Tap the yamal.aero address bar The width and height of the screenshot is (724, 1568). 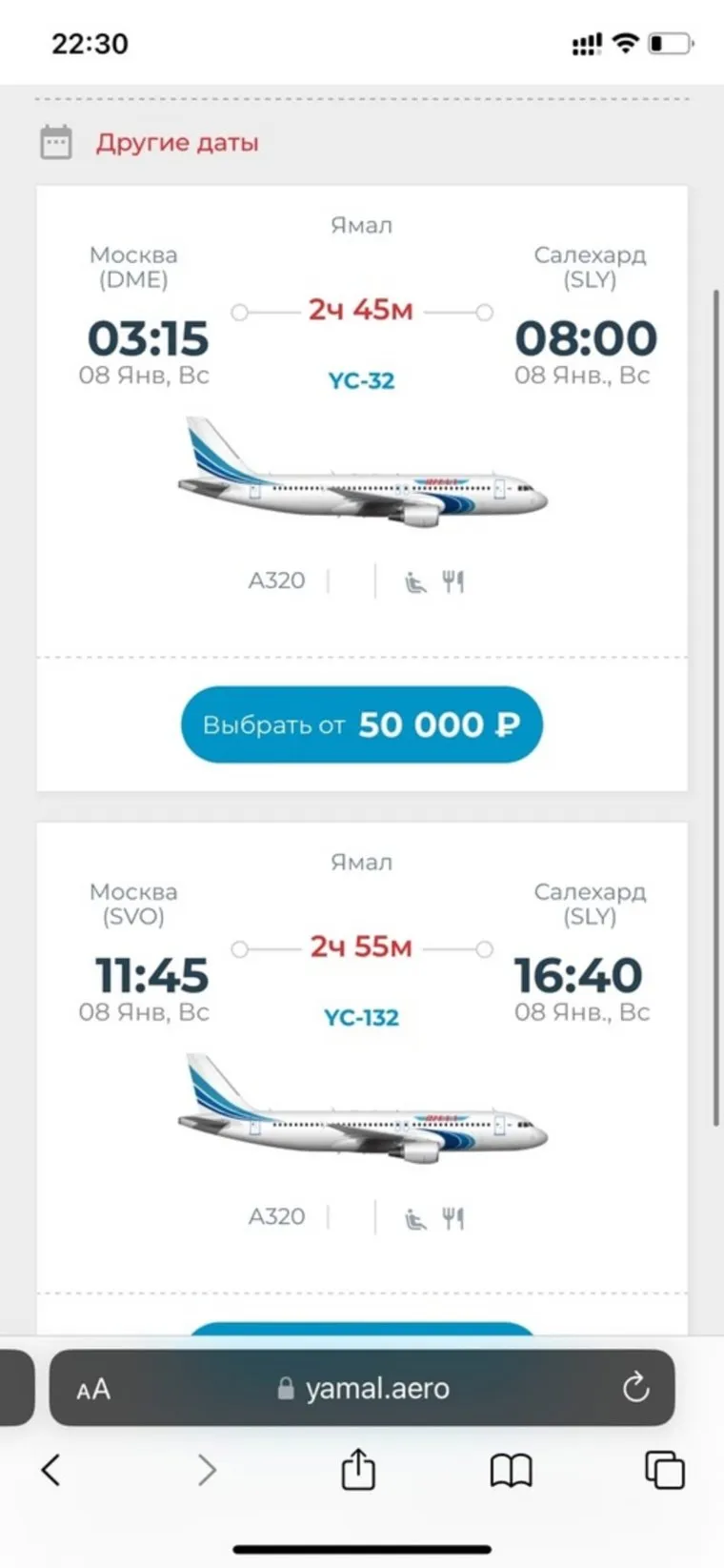pos(362,1389)
